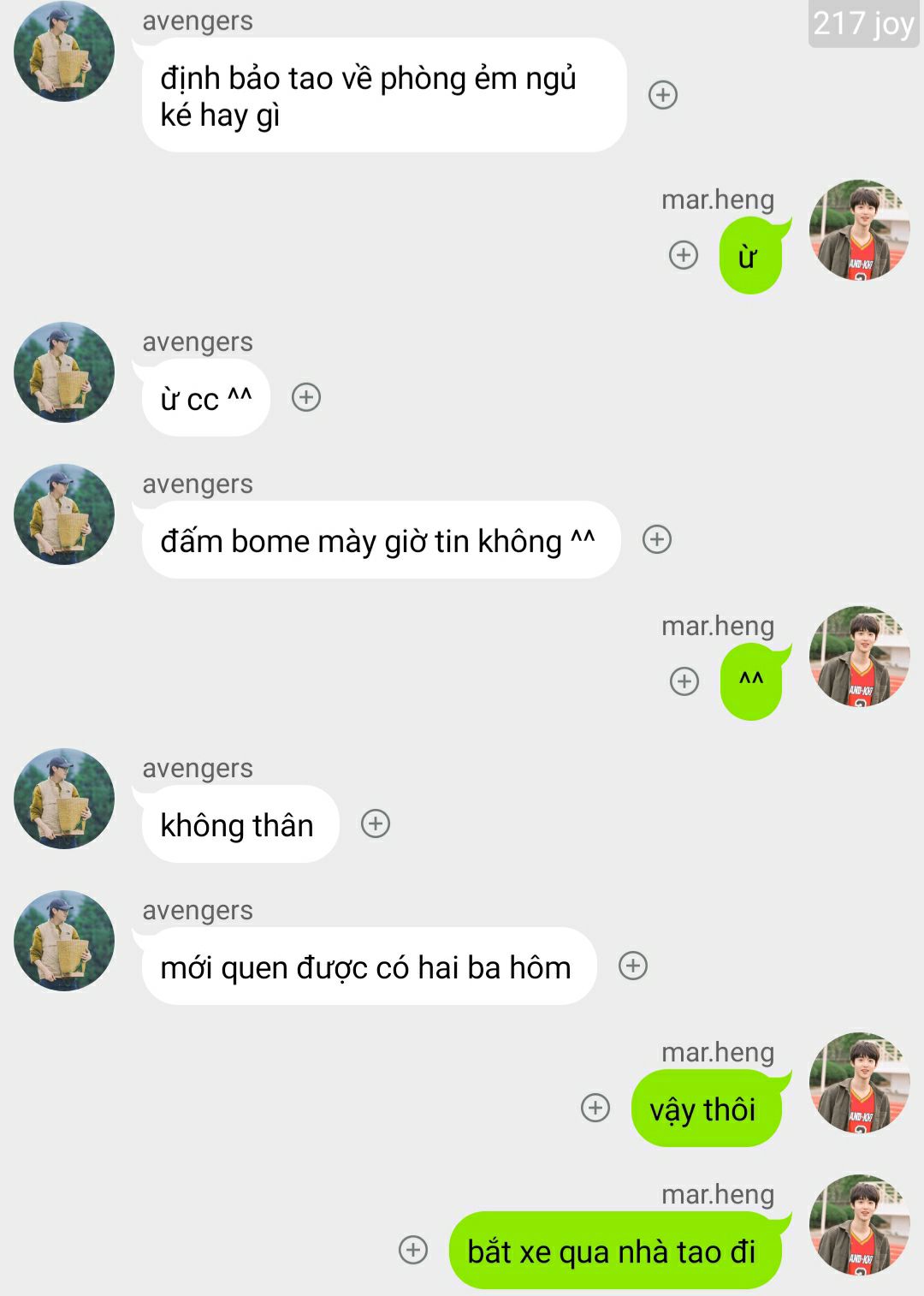React to the "vậy thôi" message

595,1108
